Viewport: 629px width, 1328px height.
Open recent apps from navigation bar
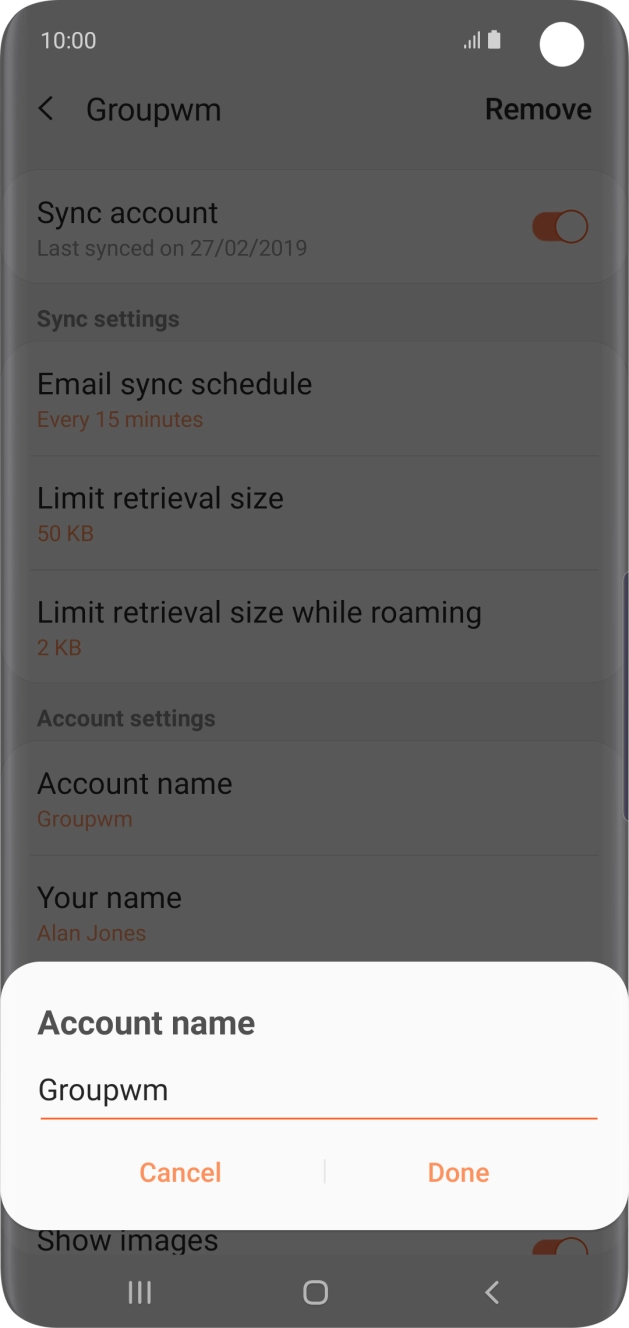(x=139, y=1293)
